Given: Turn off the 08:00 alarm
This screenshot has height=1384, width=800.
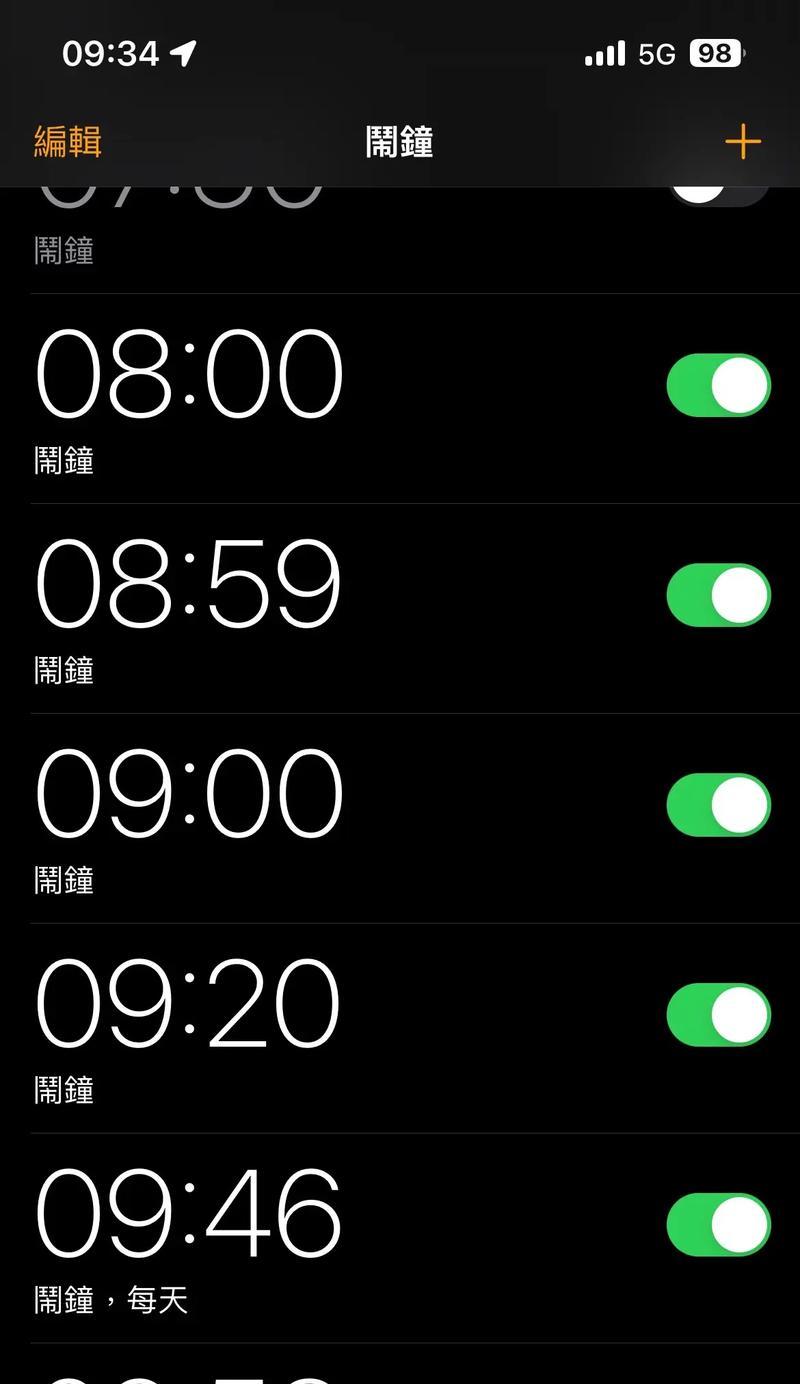Looking at the screenshot, I should [718, 385].
